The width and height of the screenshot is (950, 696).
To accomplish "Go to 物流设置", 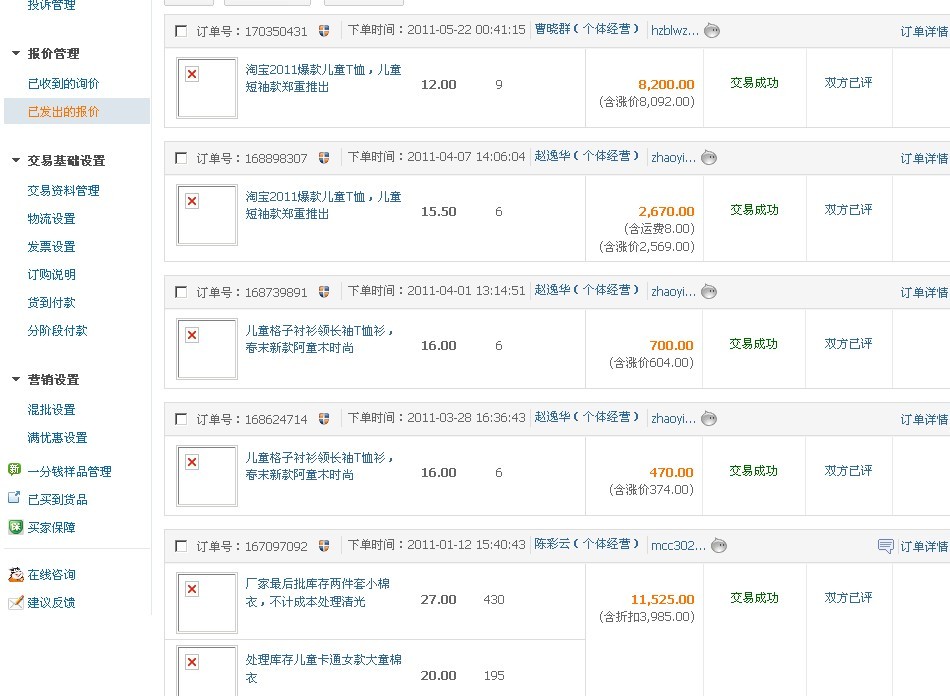I will (x=51, y=219).
